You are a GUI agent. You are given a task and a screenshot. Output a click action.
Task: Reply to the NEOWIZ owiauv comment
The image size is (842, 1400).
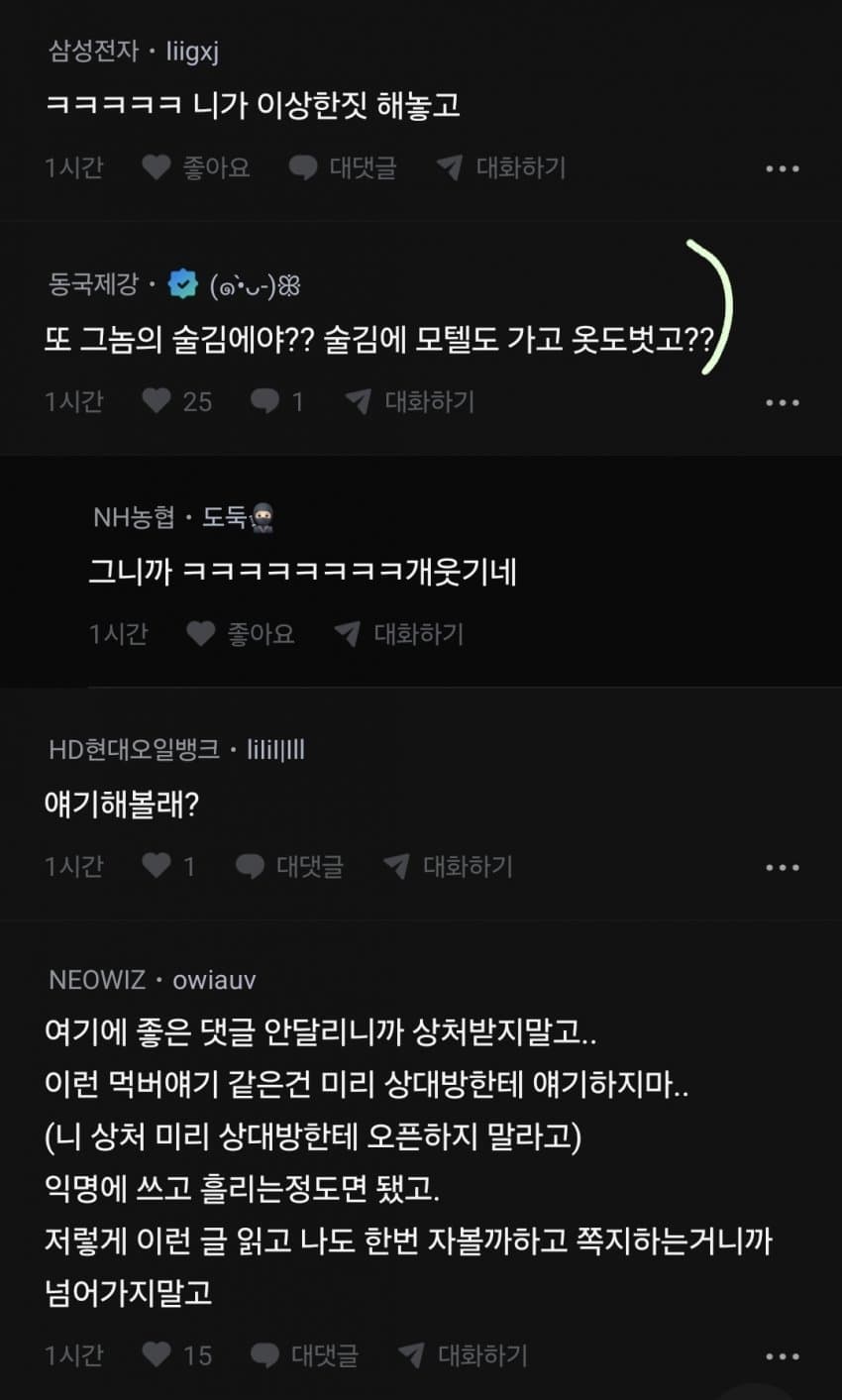(304, 1354)
